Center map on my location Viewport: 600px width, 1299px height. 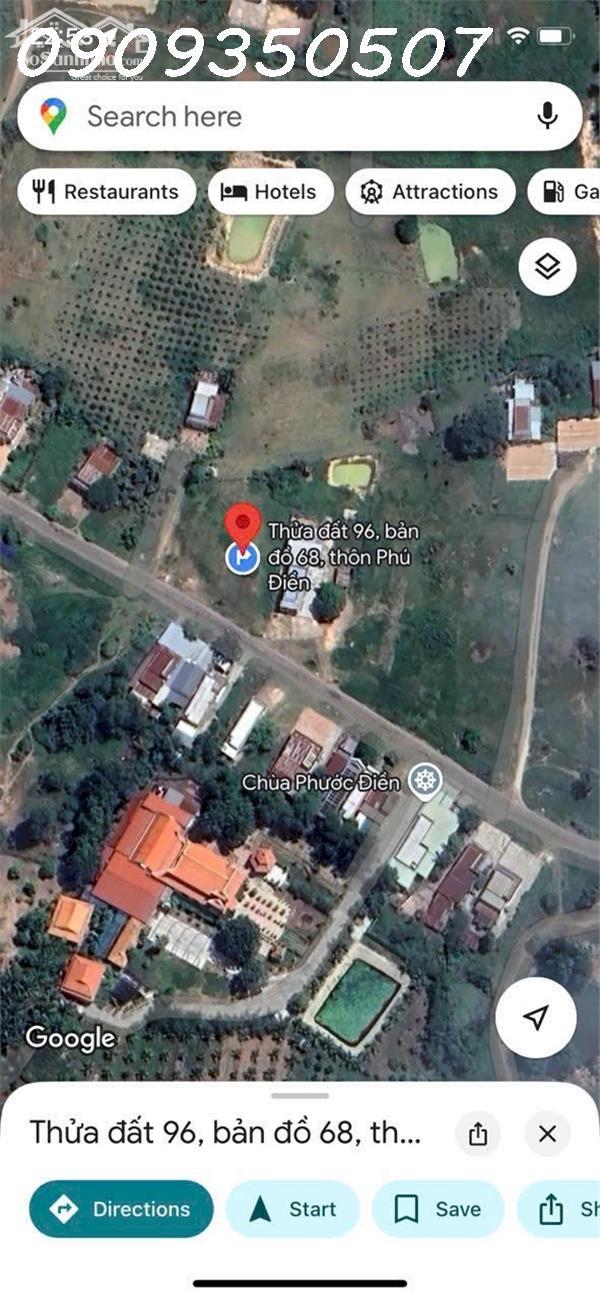tap(536, 1017)
